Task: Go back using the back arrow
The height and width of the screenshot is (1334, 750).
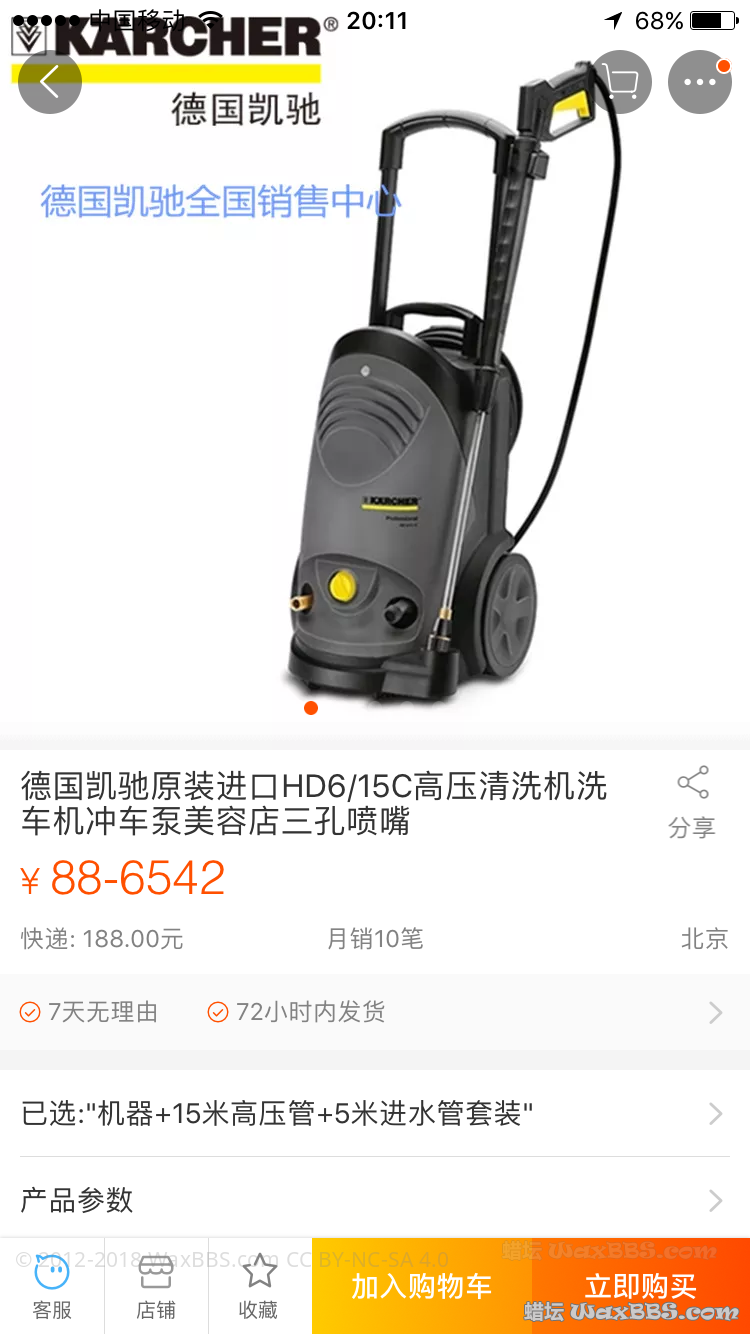Action: tap(49, 82)
